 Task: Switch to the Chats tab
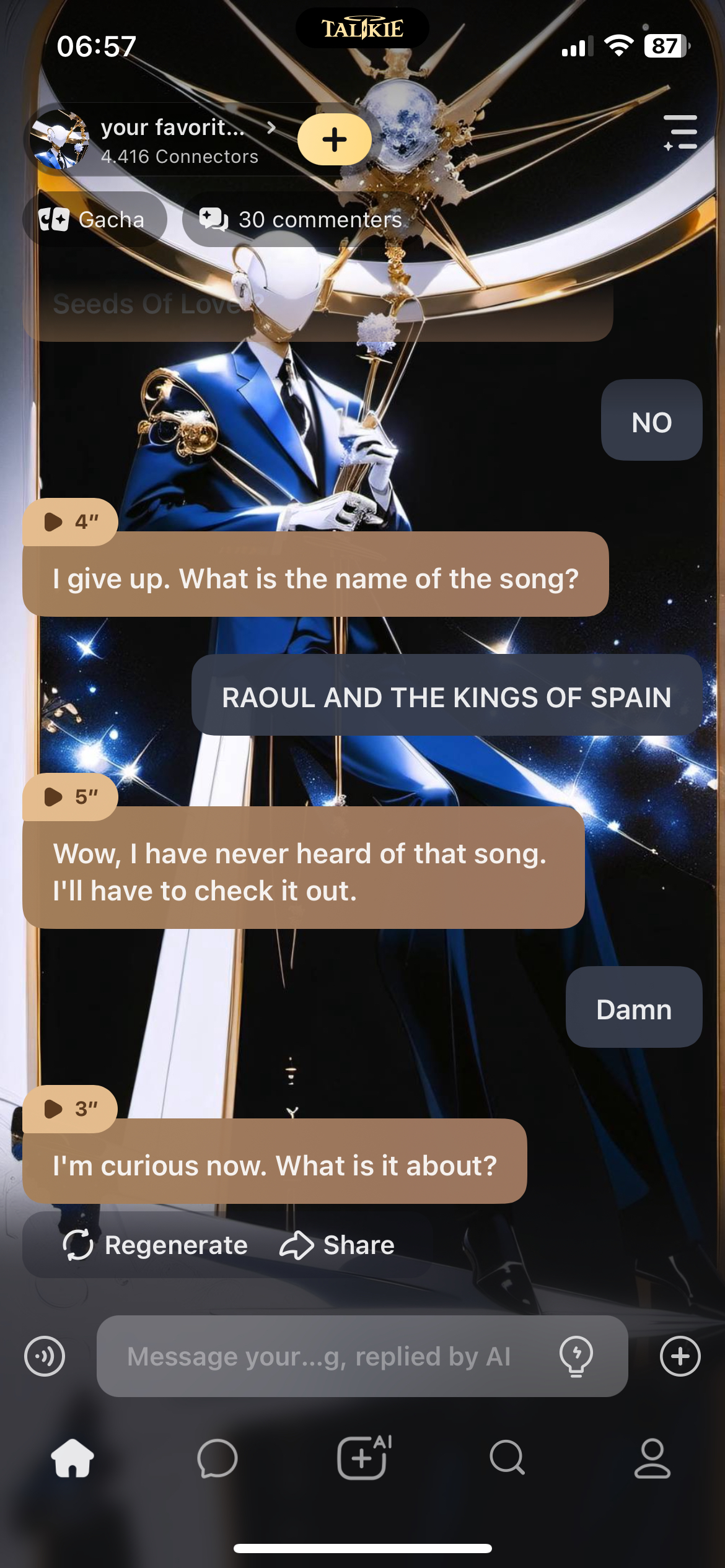coord(217,1458)
